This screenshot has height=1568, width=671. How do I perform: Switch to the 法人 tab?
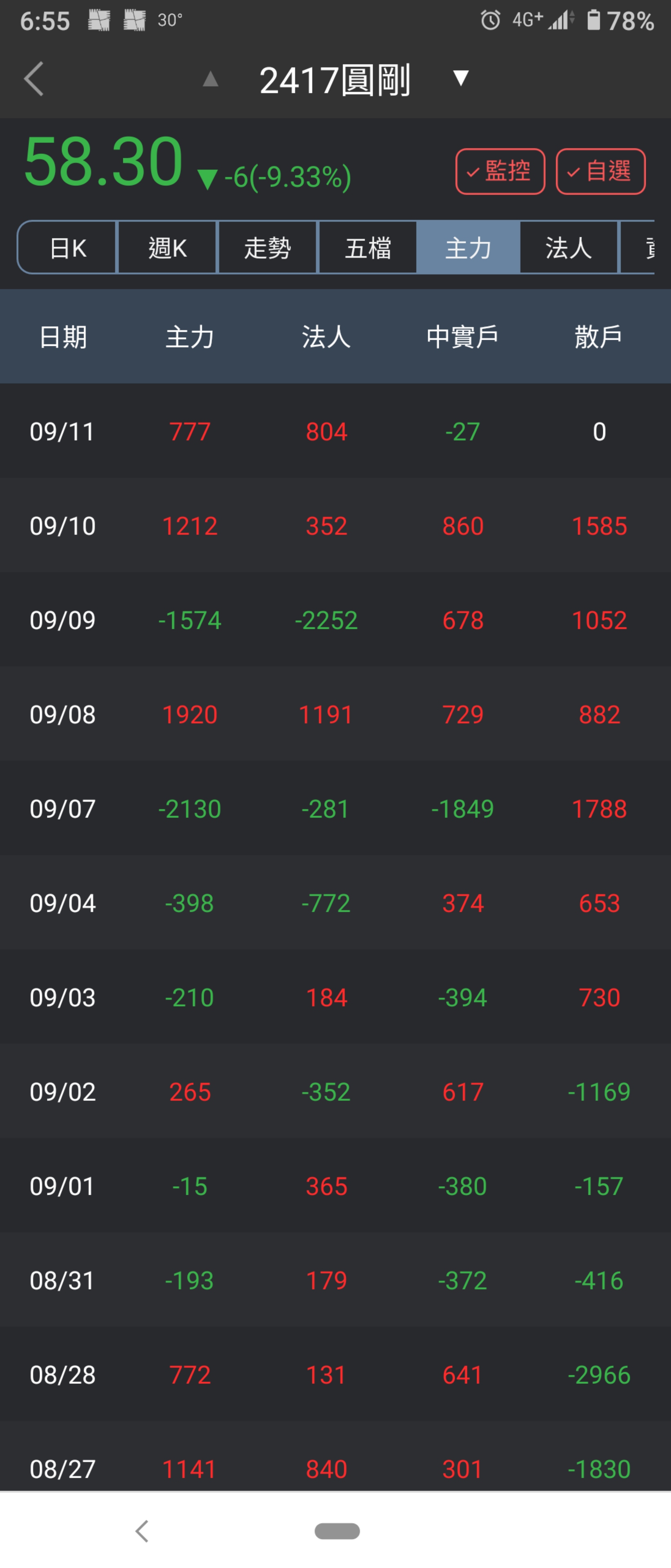point(568,248)
